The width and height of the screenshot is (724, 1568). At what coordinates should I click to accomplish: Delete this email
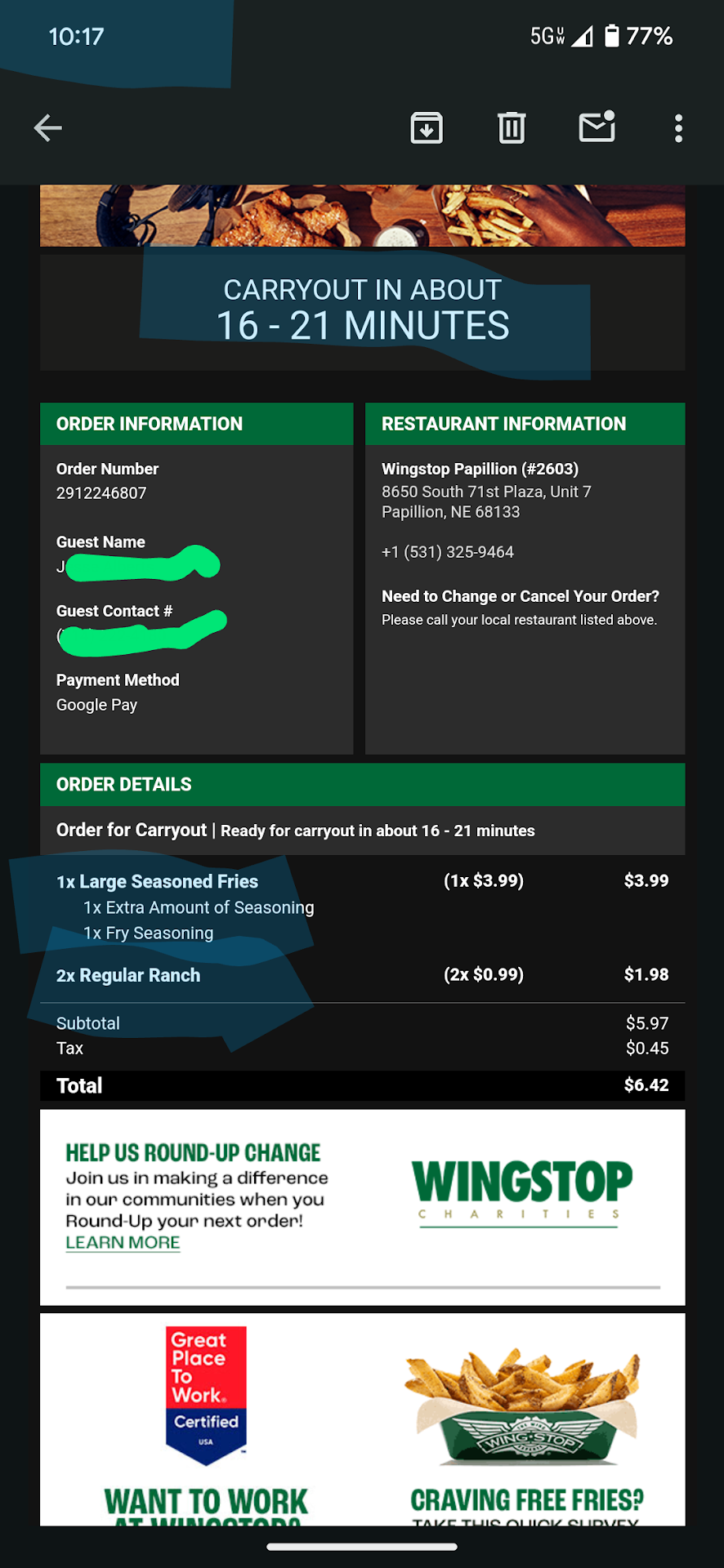[x=512, y=128]
